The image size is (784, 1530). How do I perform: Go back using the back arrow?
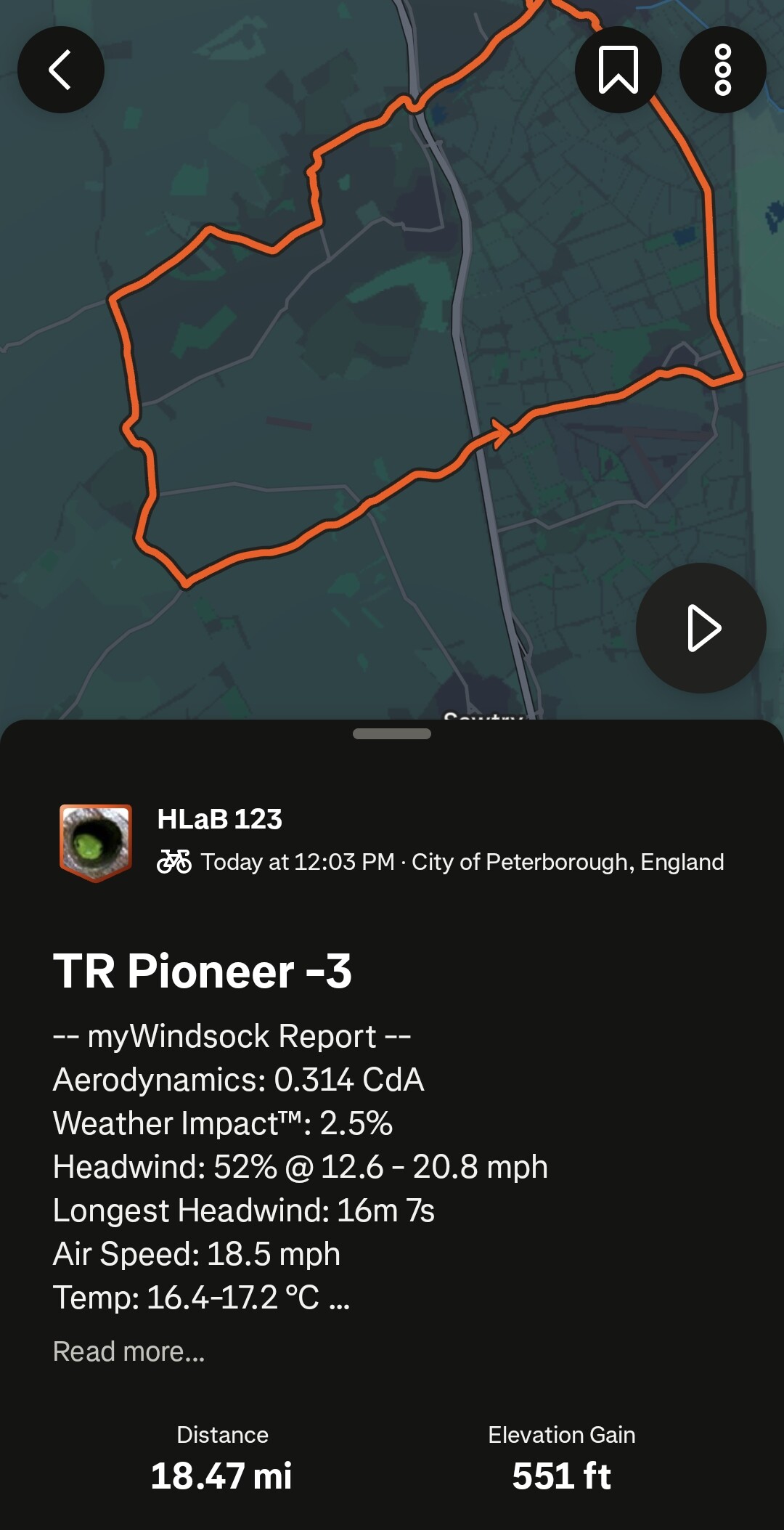point(61,70)
